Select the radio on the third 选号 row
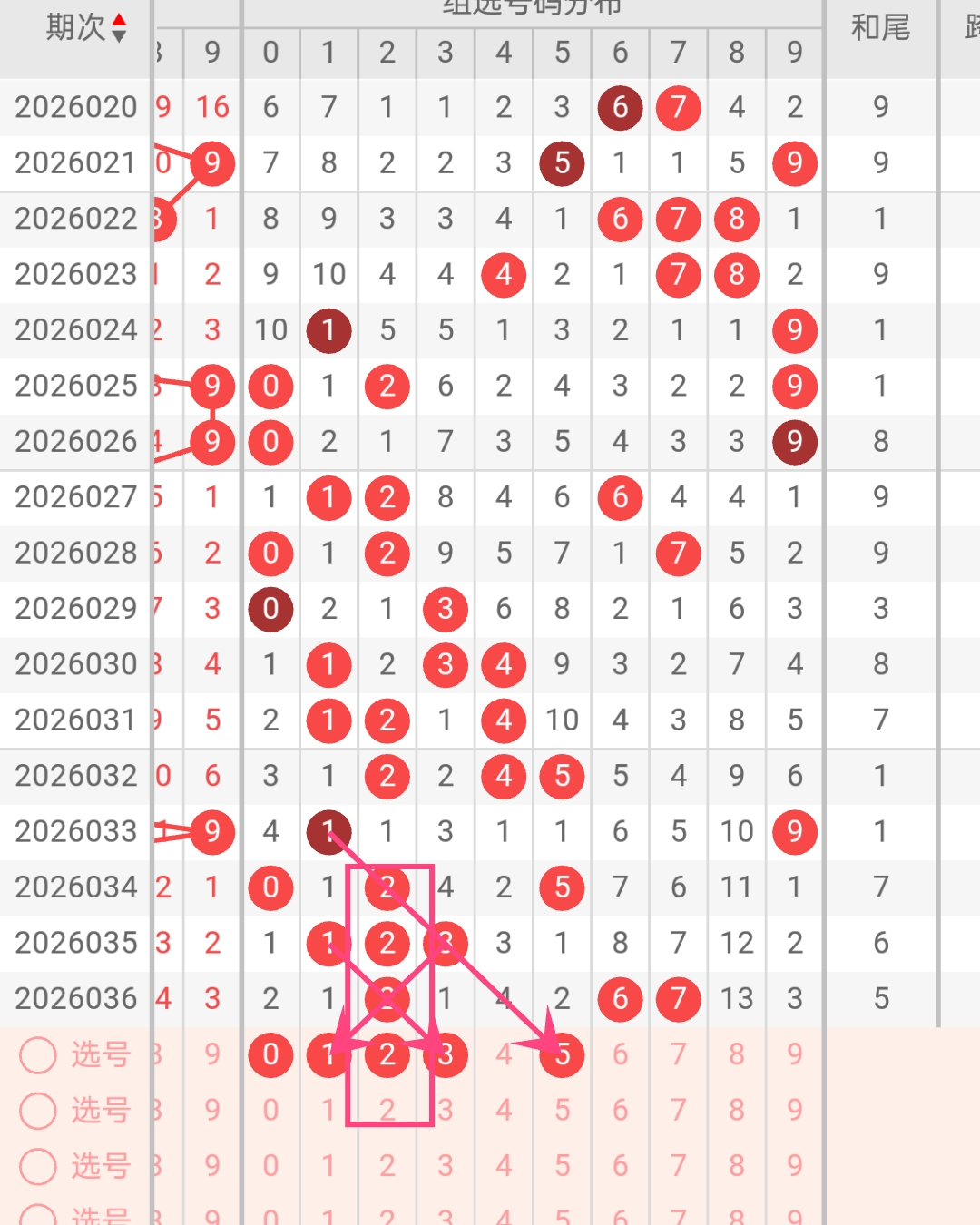The width and height of the screenshot is (980, 1225). [38, 1166]
